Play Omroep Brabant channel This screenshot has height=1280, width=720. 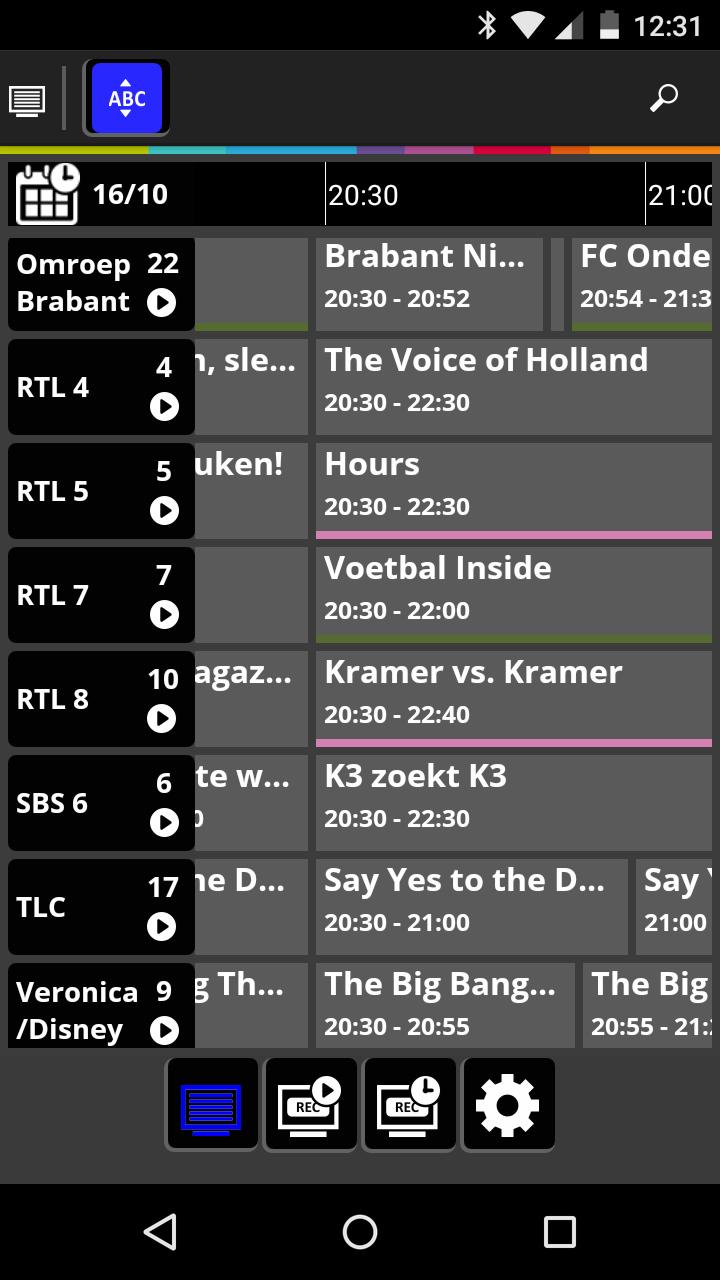tap(161, 302)
